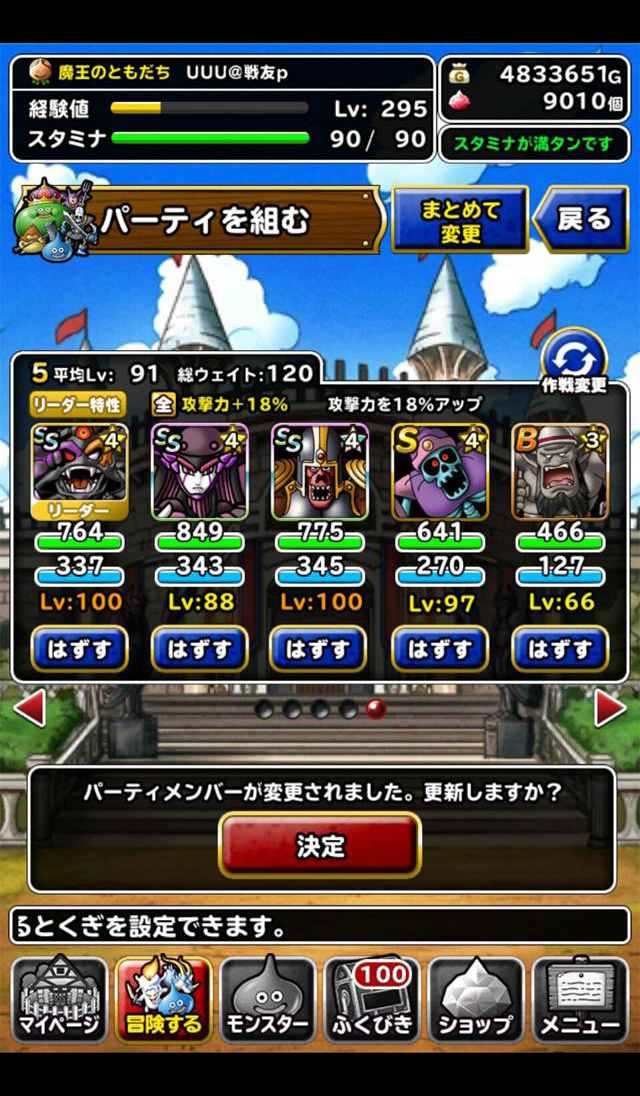
Task: Tap the まとめて変更 button
Action: (x=460, y=219)
